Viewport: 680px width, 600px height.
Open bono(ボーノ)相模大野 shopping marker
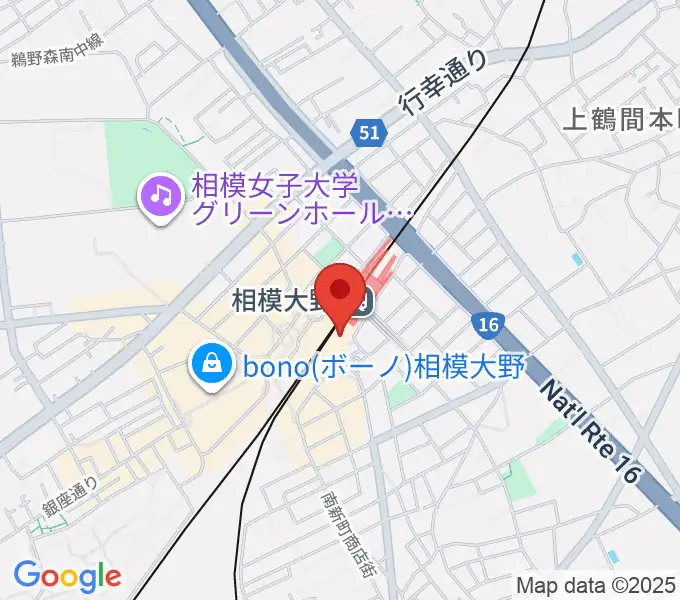tap(212, 365)
